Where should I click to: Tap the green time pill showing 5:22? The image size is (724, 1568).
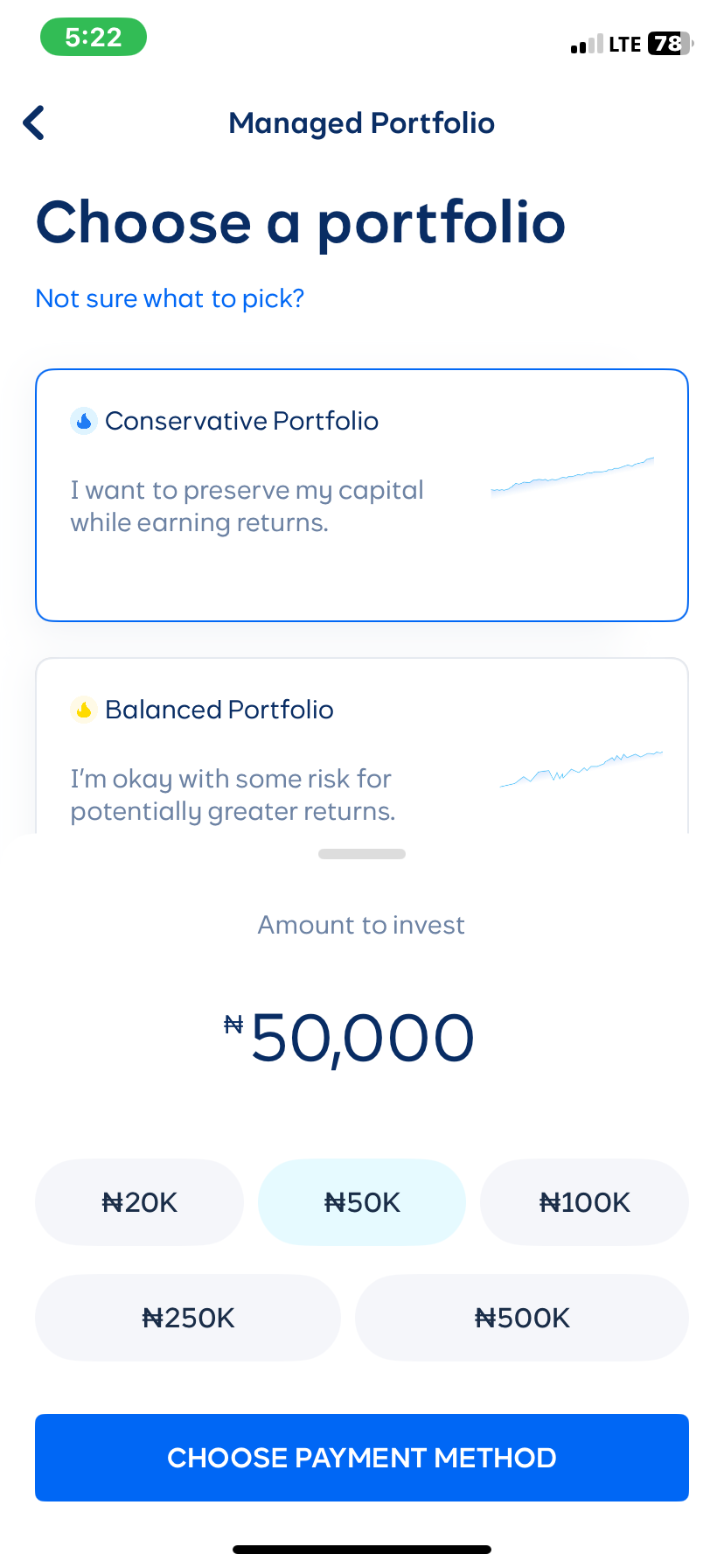click(93, 37)
